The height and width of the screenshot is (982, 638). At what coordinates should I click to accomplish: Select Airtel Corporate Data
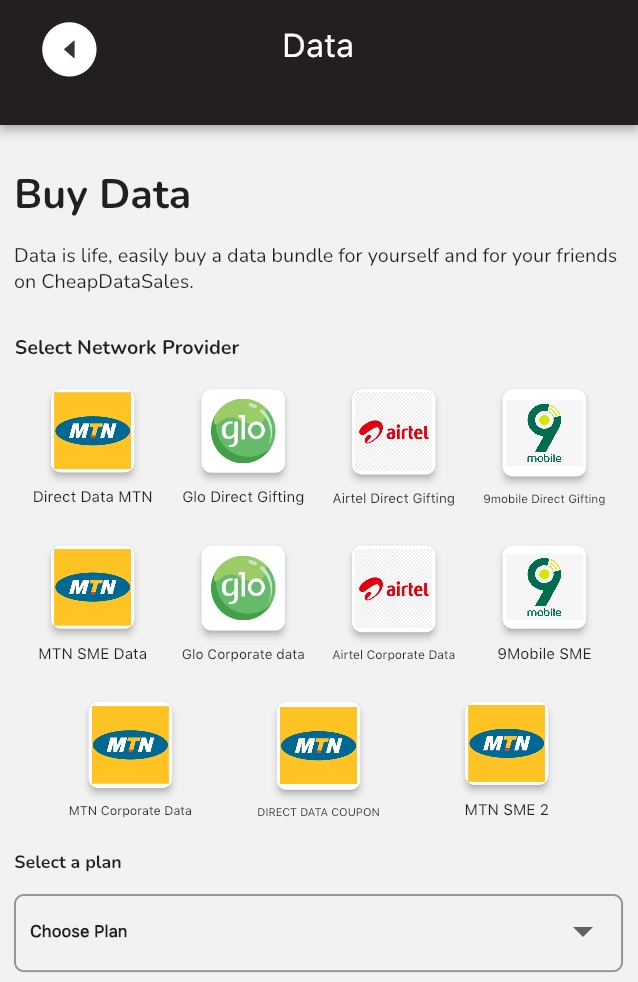[x=393, y=588]
